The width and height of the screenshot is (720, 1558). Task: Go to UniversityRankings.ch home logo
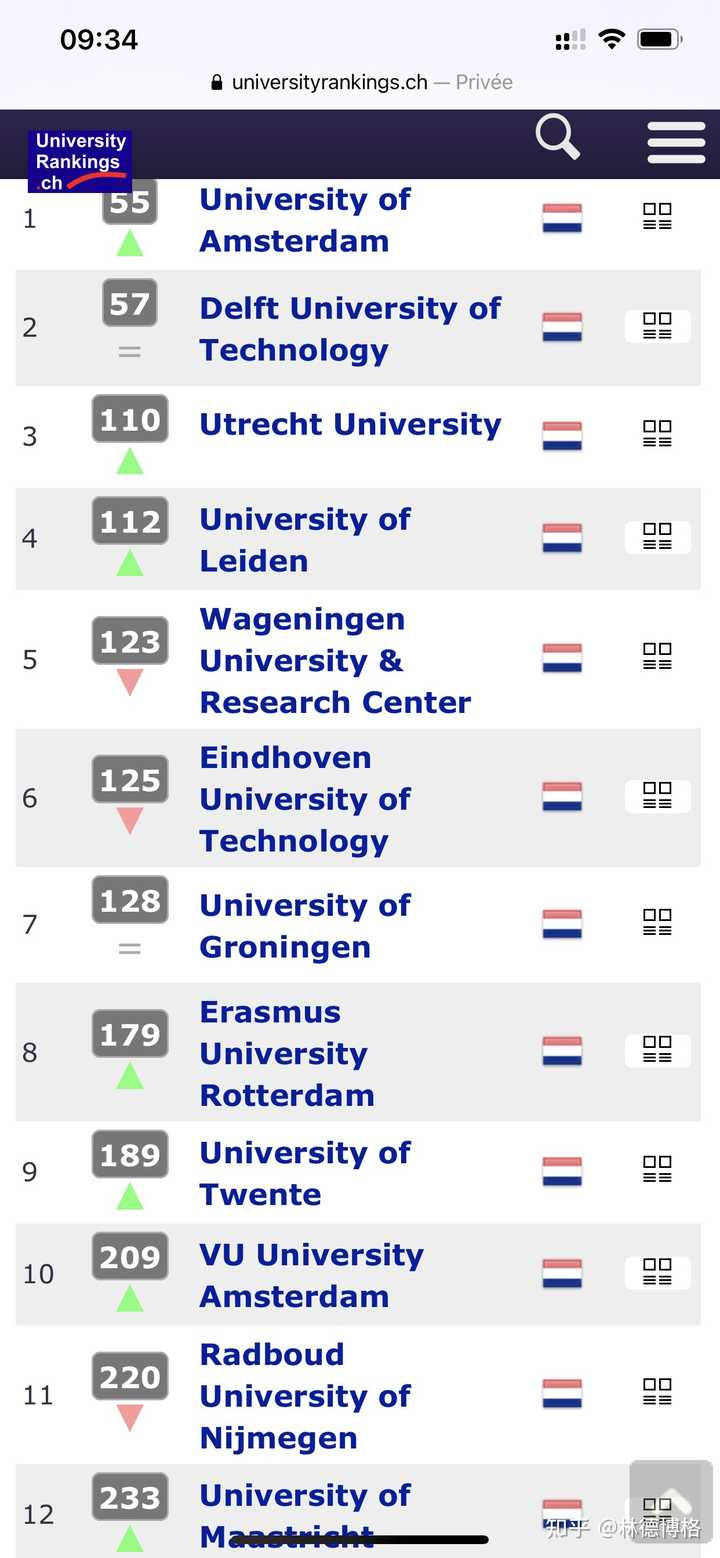(x=79, y=160)
